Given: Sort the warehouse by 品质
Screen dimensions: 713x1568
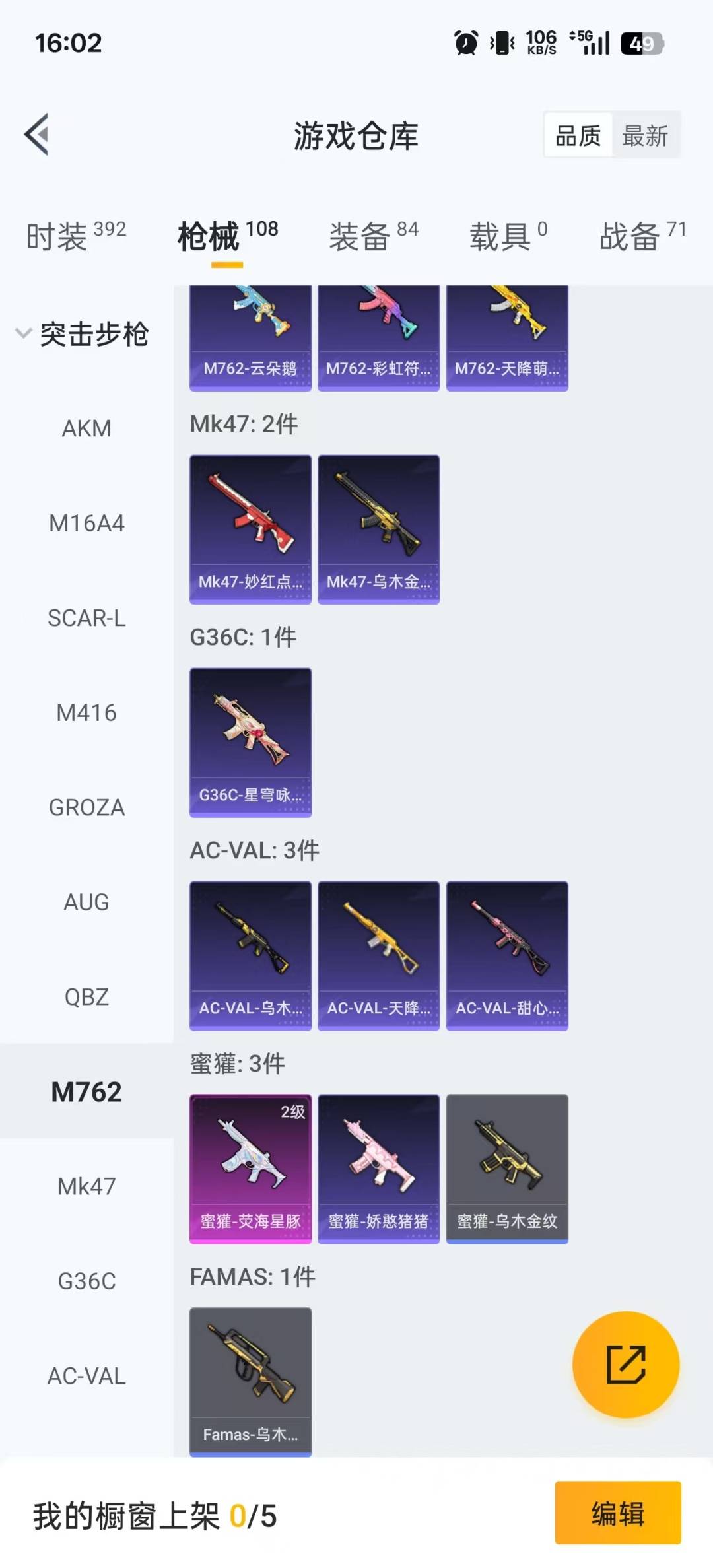Looking at the screenshot, I should point(578,136).
